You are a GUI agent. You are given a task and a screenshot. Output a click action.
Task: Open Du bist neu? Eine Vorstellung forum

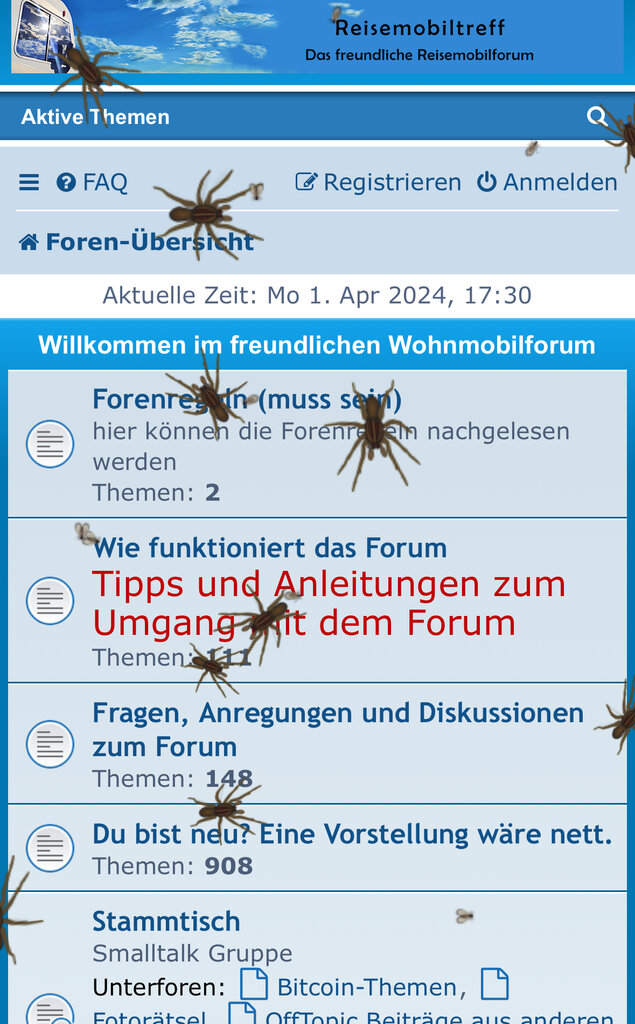tap(352, 834)
